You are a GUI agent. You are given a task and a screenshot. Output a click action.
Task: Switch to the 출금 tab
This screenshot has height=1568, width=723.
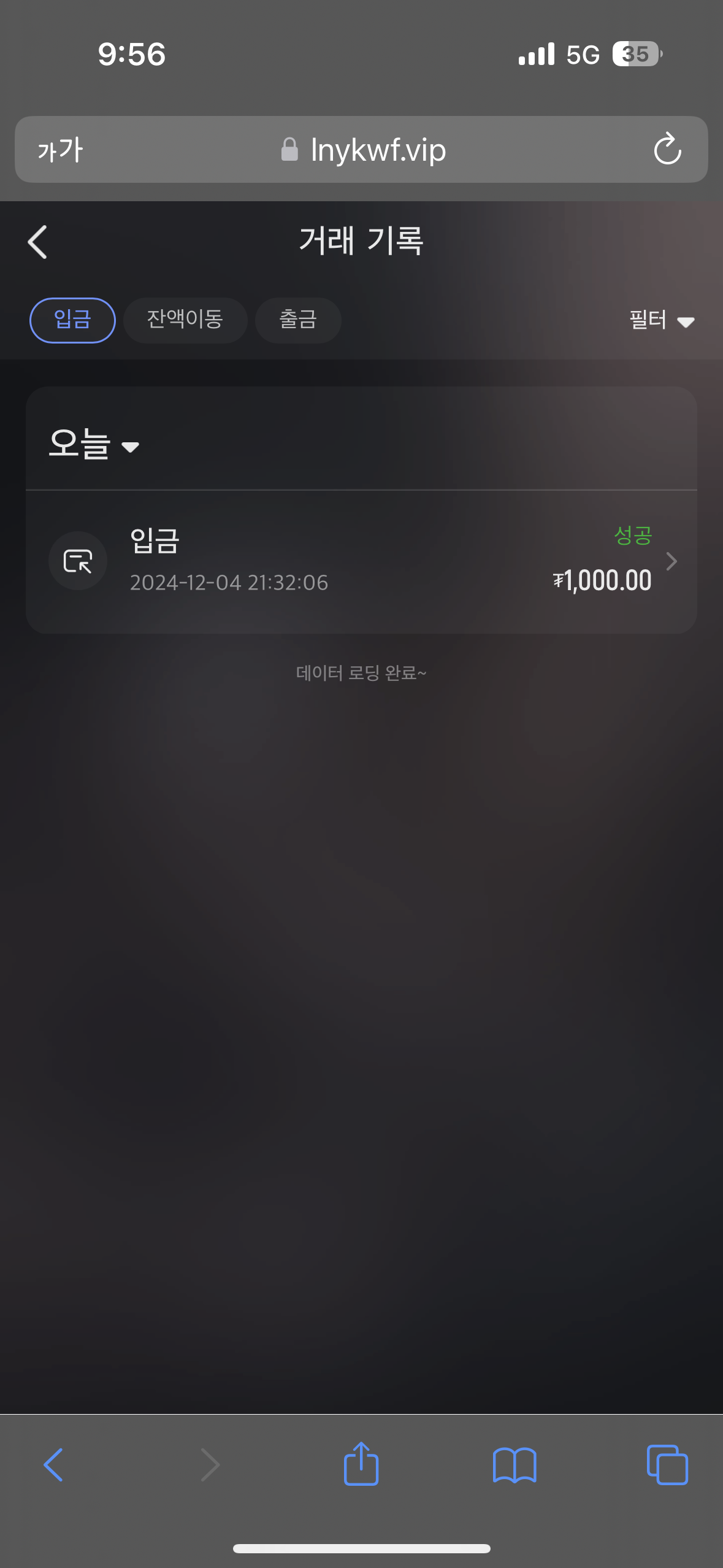[298, 320]
